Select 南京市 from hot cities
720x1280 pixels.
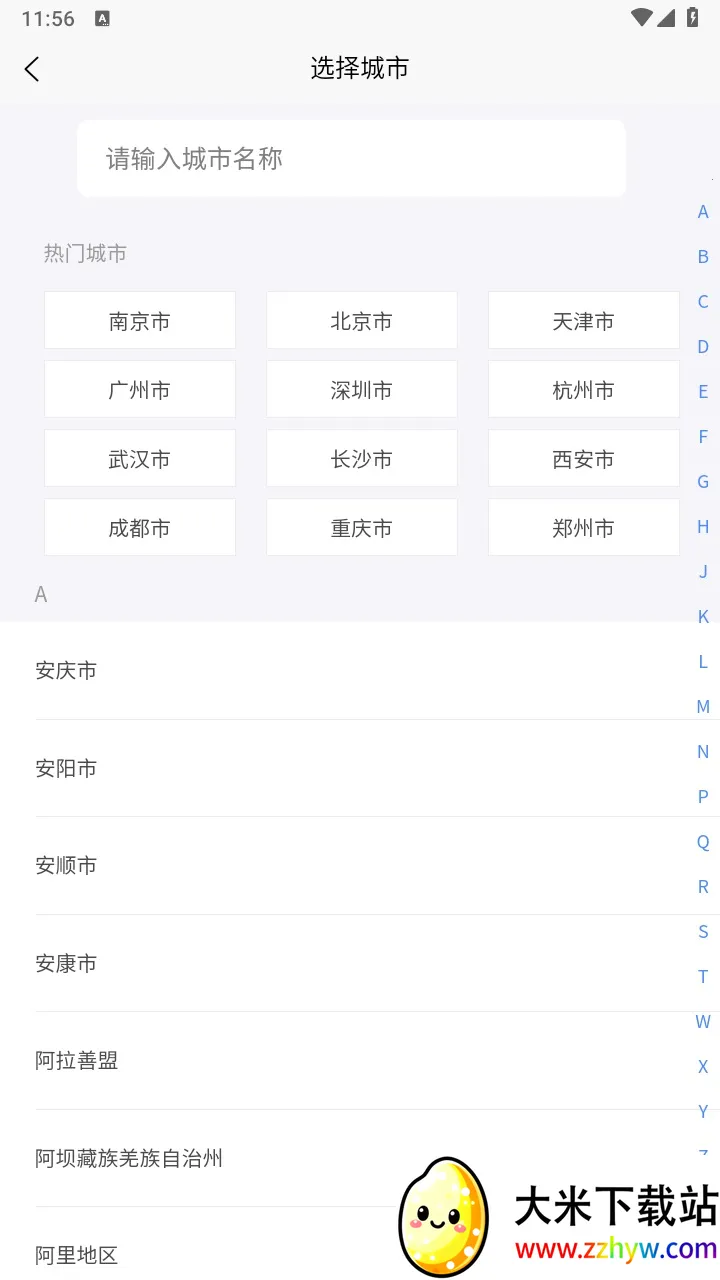[x=139, y=320]
